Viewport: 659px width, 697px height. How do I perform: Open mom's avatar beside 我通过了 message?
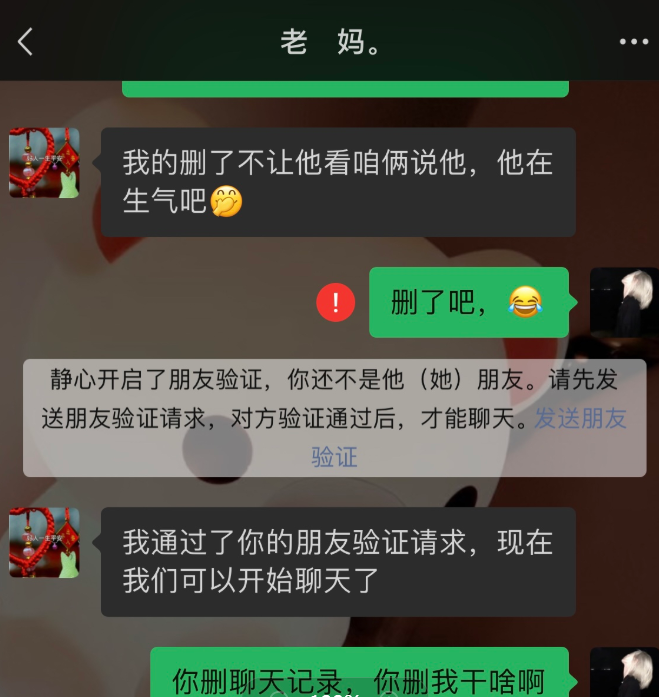pos(44,542)
